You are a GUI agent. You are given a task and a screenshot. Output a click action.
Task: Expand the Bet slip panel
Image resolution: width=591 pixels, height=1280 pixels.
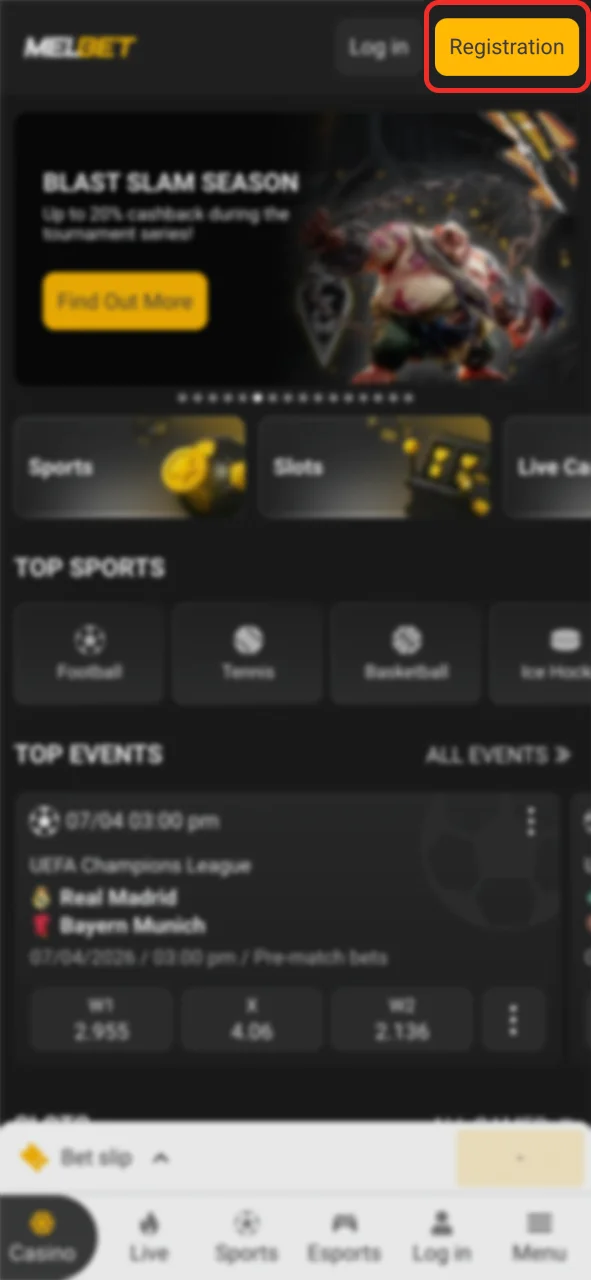click(97, 1158)
